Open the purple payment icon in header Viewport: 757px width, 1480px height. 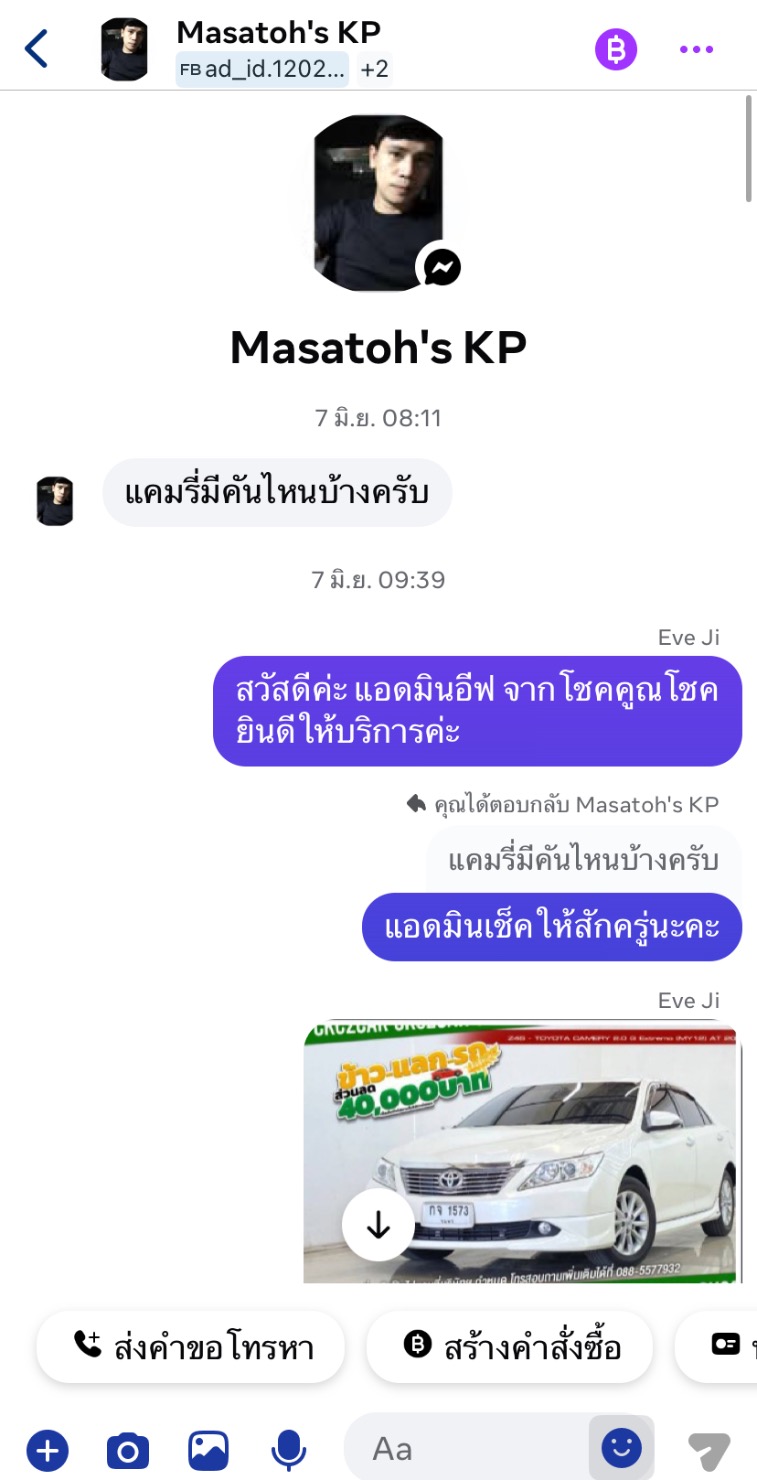coord(616,49)
